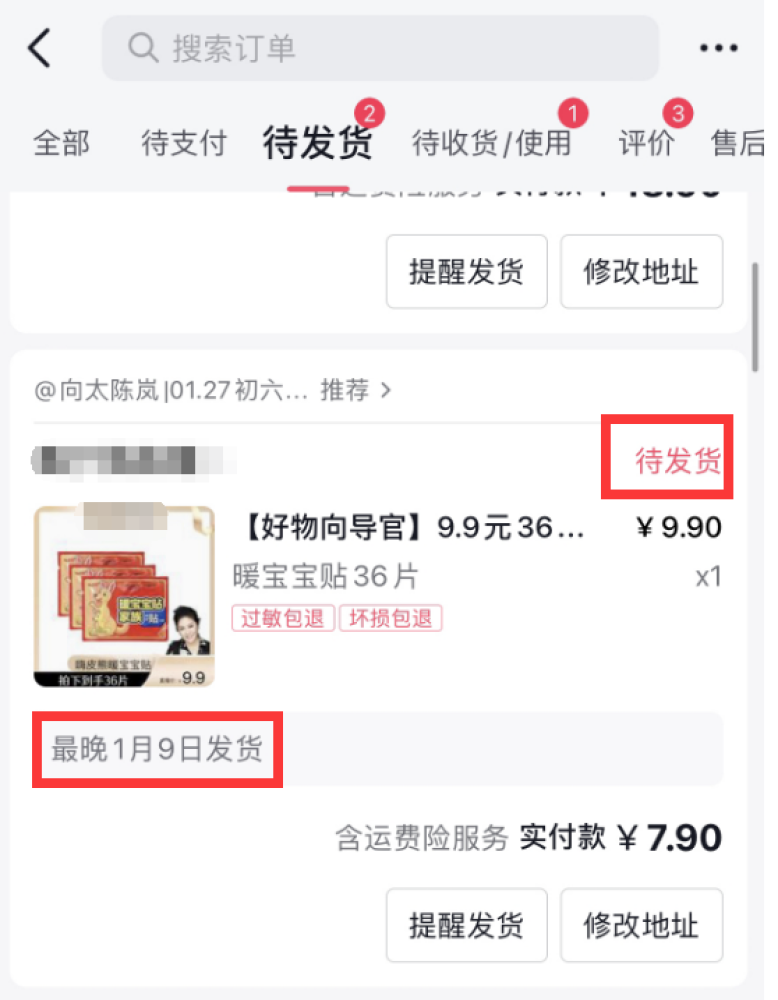Switch to the 待收货/使用 tab
Viewport: 778px width, 1000px height.
click(x=491, y=143)
